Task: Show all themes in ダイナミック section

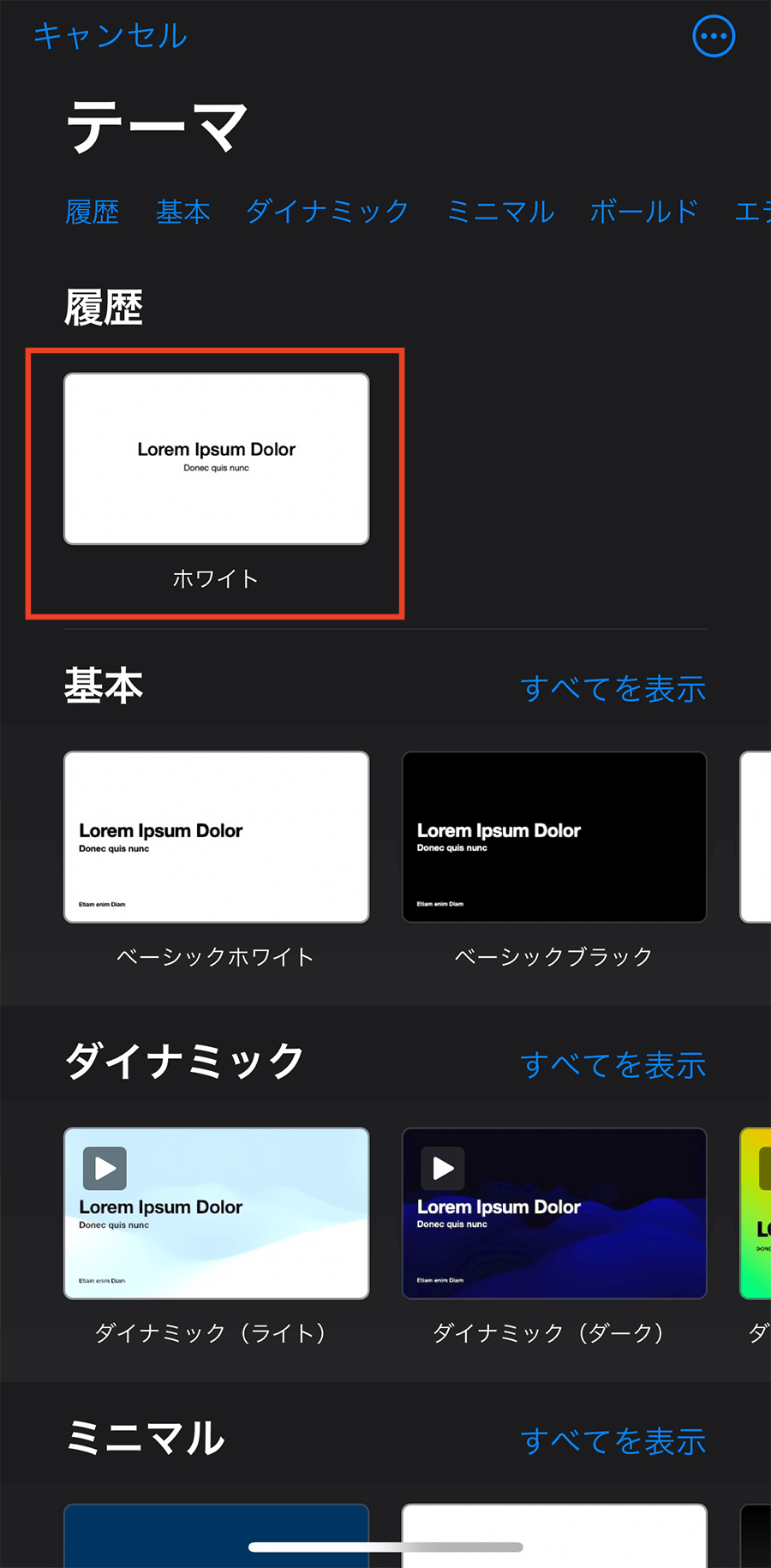Action: (x=613, y=1064)
